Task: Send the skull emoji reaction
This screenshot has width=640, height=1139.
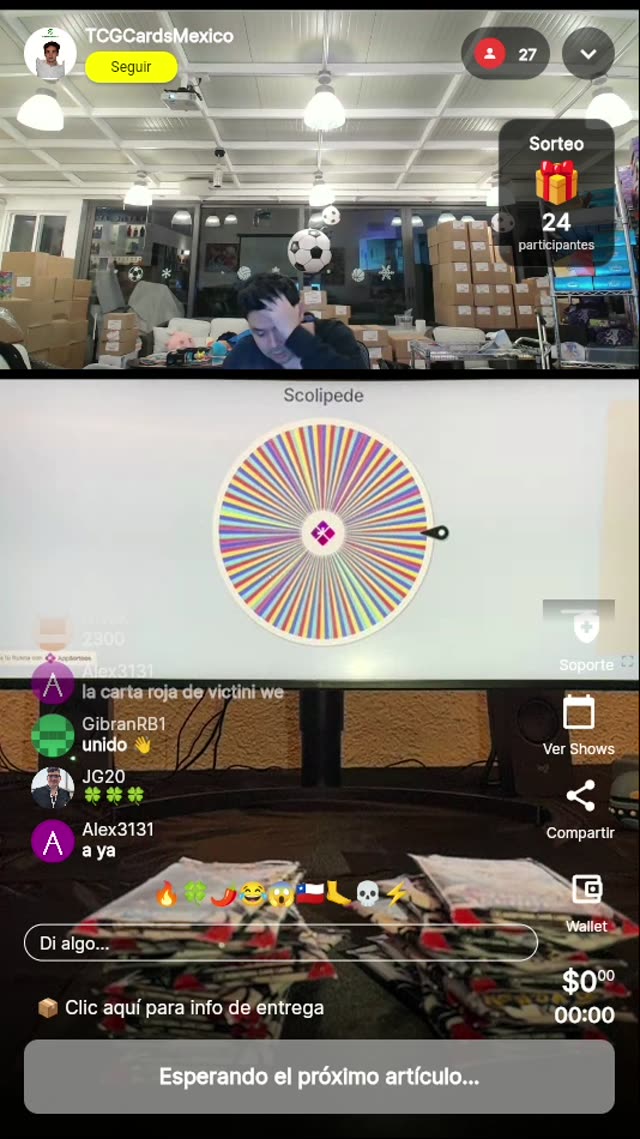Action: [x=368, y=894]
